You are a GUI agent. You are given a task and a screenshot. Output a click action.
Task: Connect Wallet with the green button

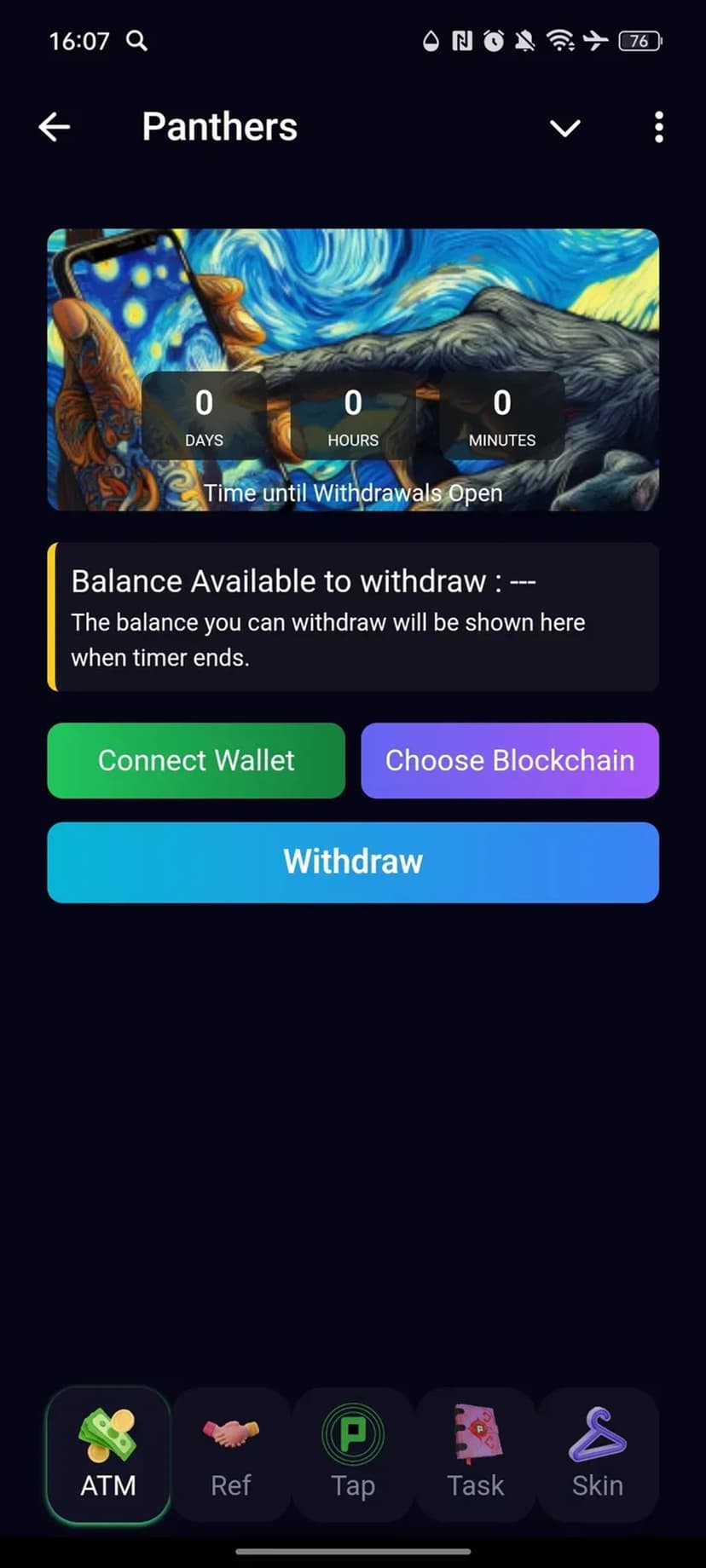[196, 760]
